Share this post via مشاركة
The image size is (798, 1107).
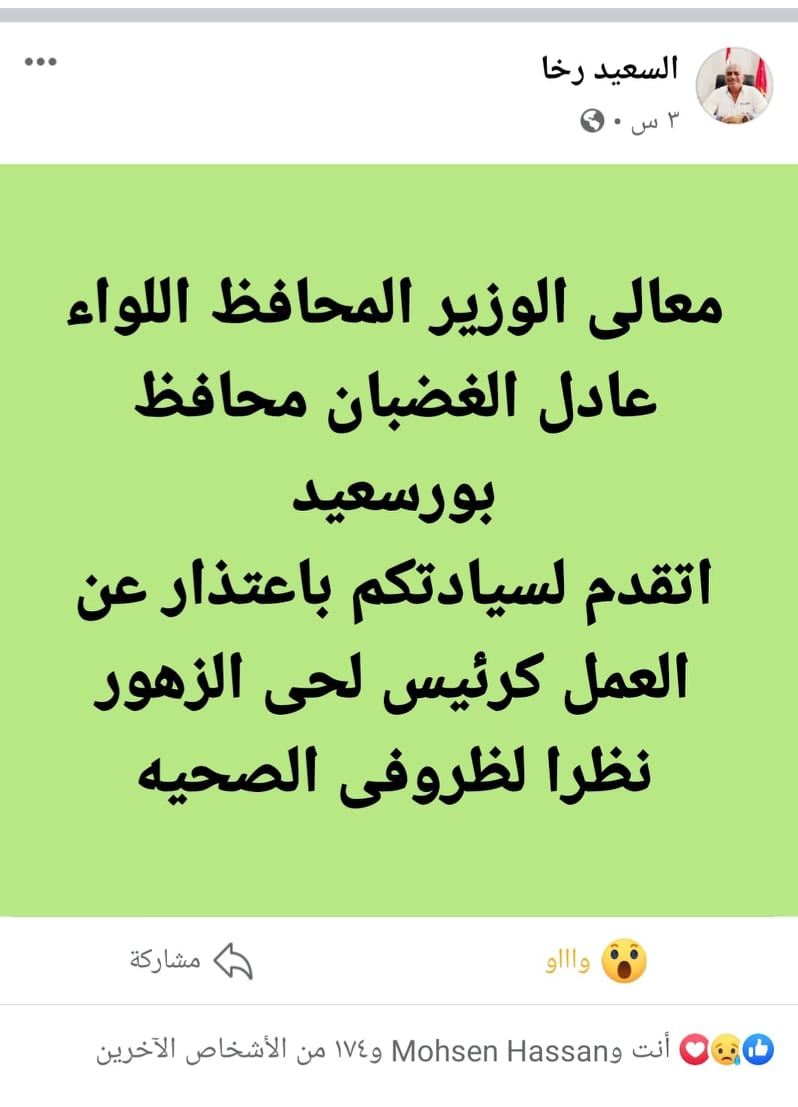coord(192,961)
